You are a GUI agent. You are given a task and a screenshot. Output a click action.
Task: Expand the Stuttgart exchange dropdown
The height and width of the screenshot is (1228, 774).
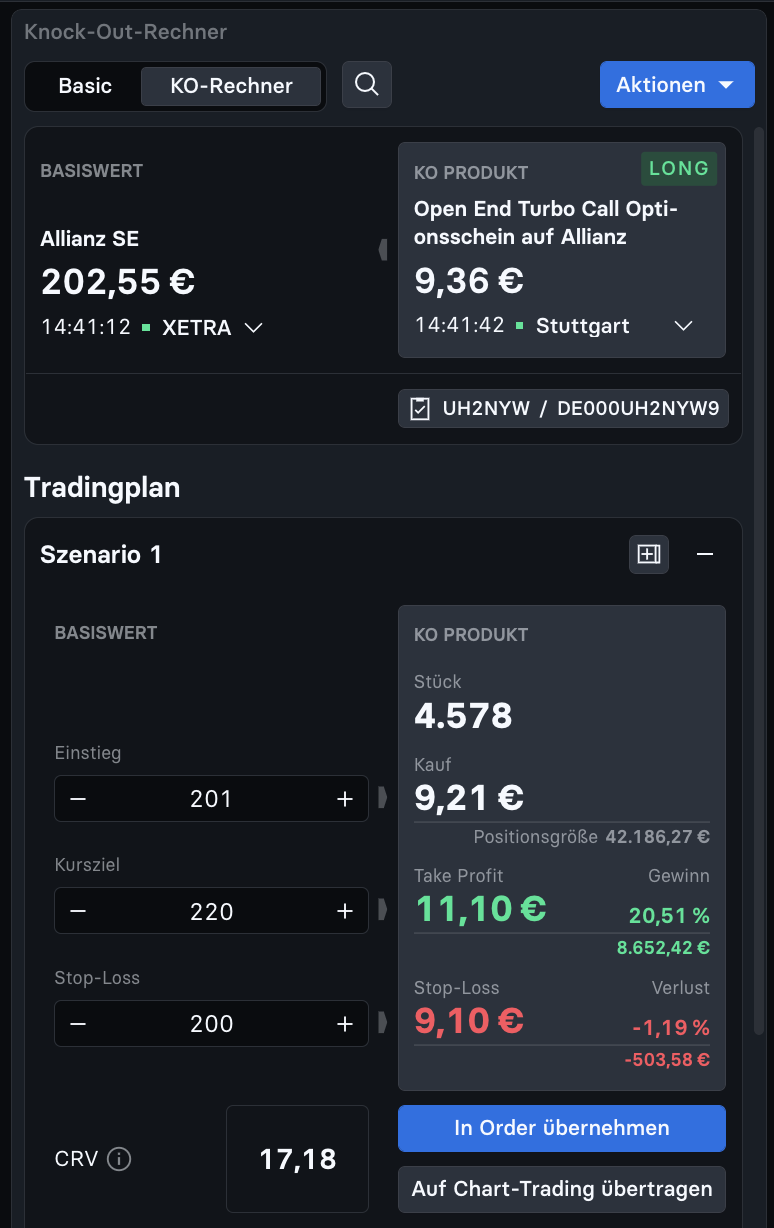(683, 326)
